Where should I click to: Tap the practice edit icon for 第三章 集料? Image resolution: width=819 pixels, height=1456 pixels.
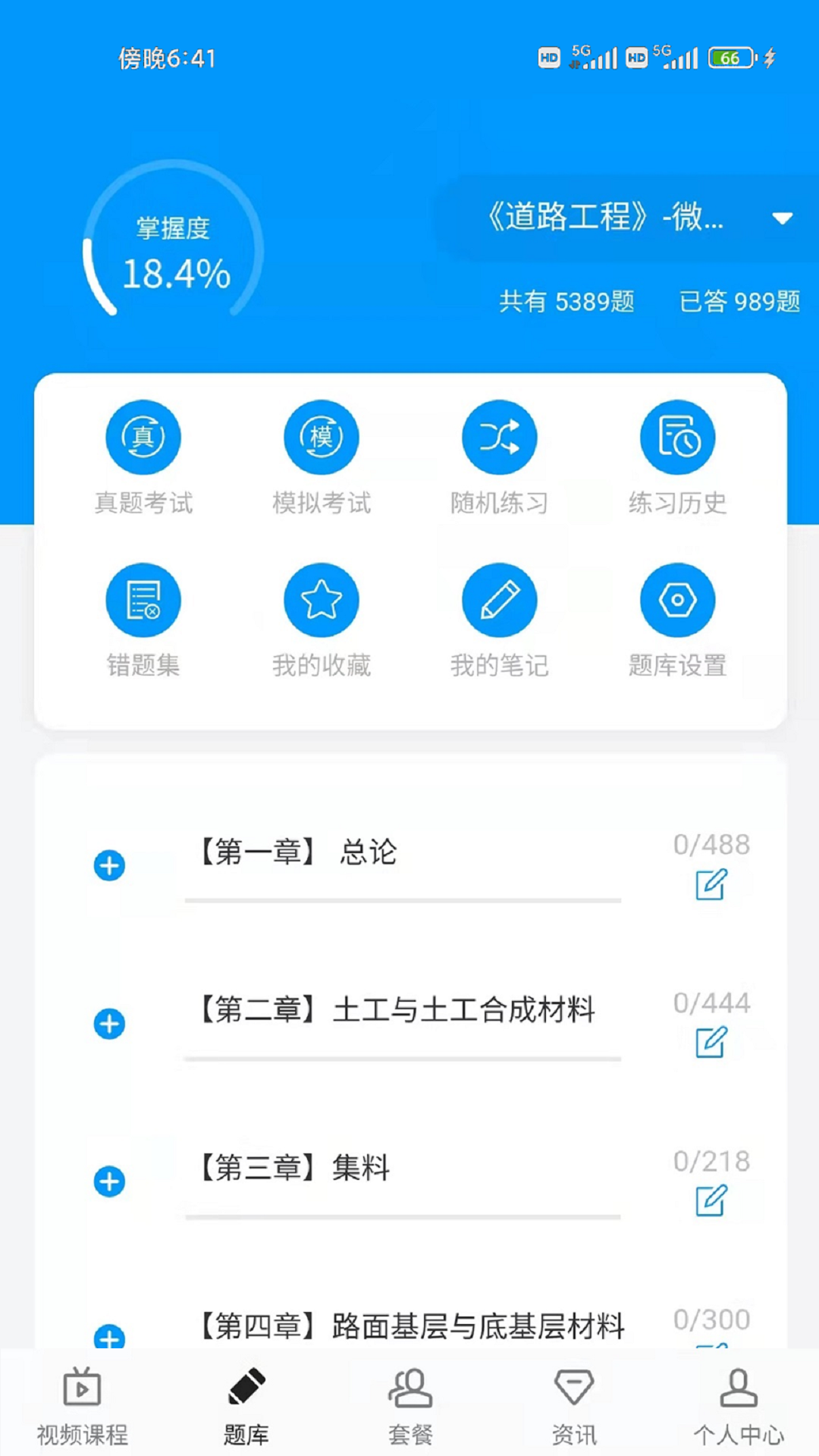coord(711,1200)
